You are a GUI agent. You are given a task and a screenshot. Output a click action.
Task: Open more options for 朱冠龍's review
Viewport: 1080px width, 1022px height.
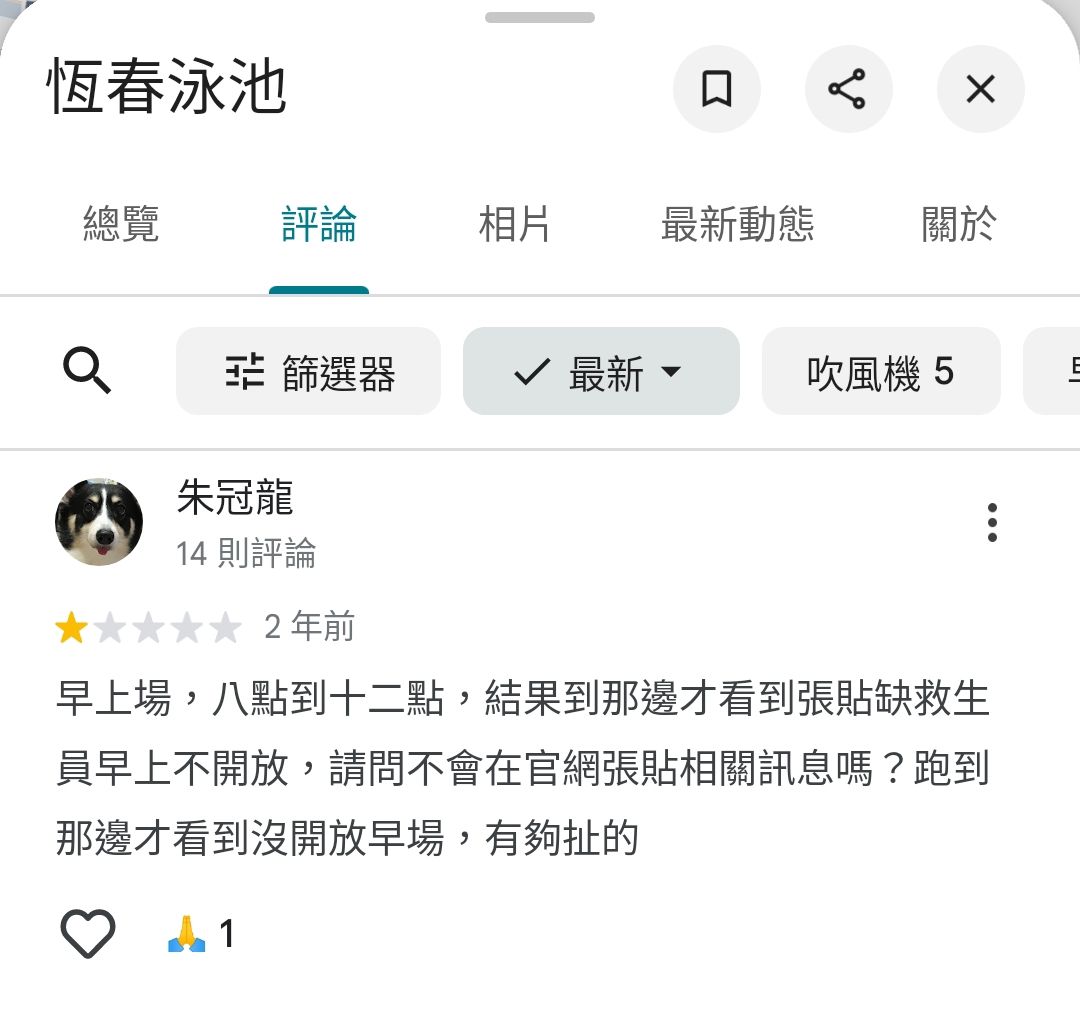992,522
